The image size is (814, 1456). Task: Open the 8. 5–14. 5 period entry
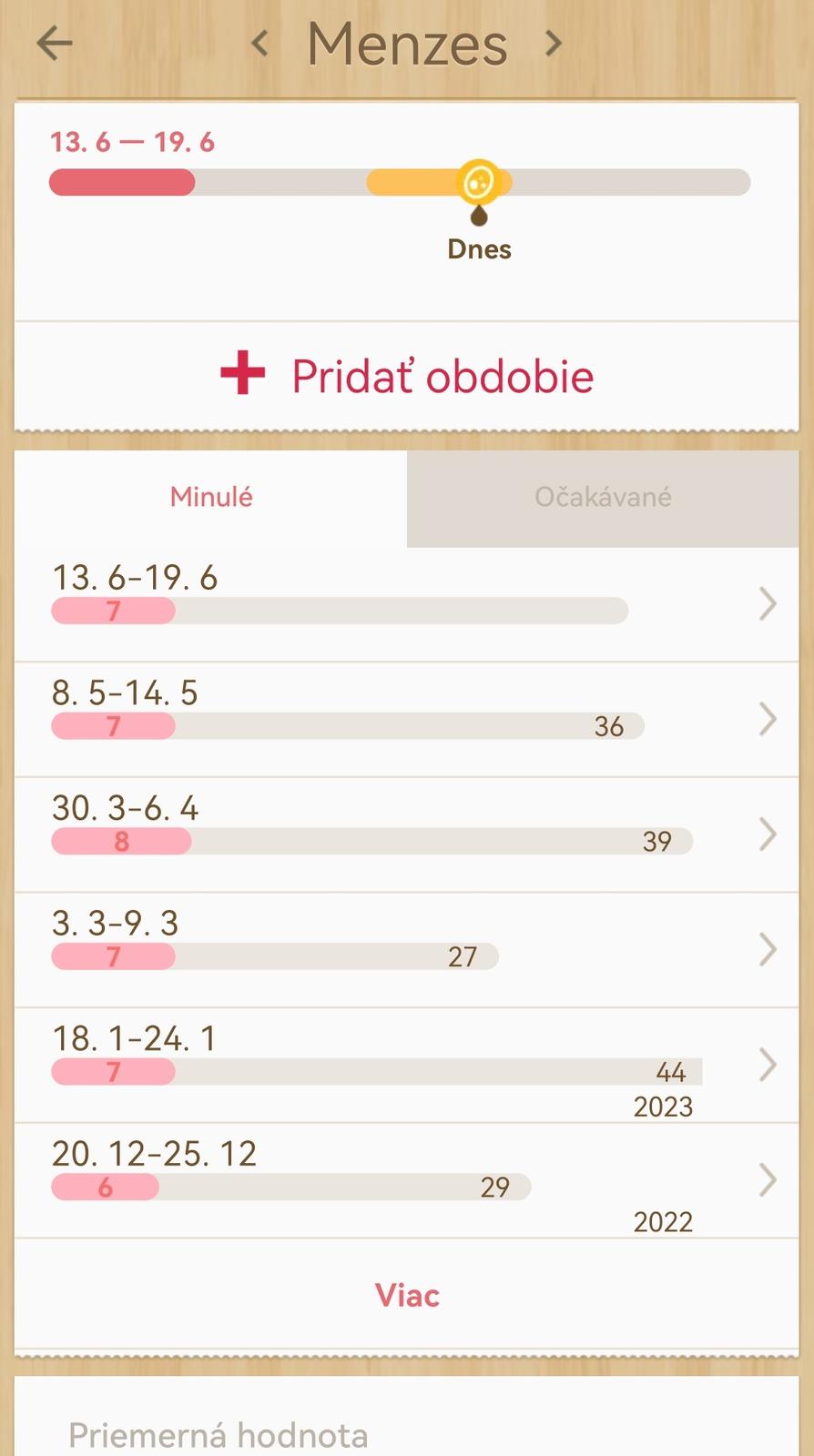pyautogui.click(x=406, y=719)
